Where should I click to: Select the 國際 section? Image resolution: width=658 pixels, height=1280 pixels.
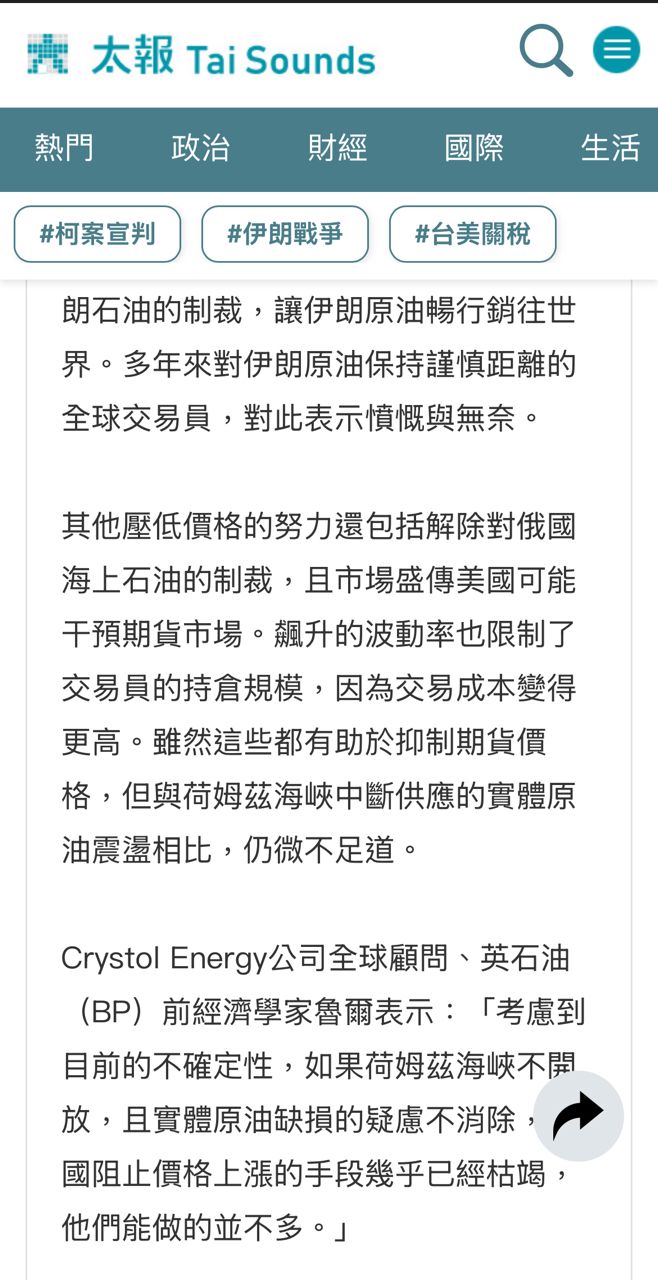pos(474,149)
